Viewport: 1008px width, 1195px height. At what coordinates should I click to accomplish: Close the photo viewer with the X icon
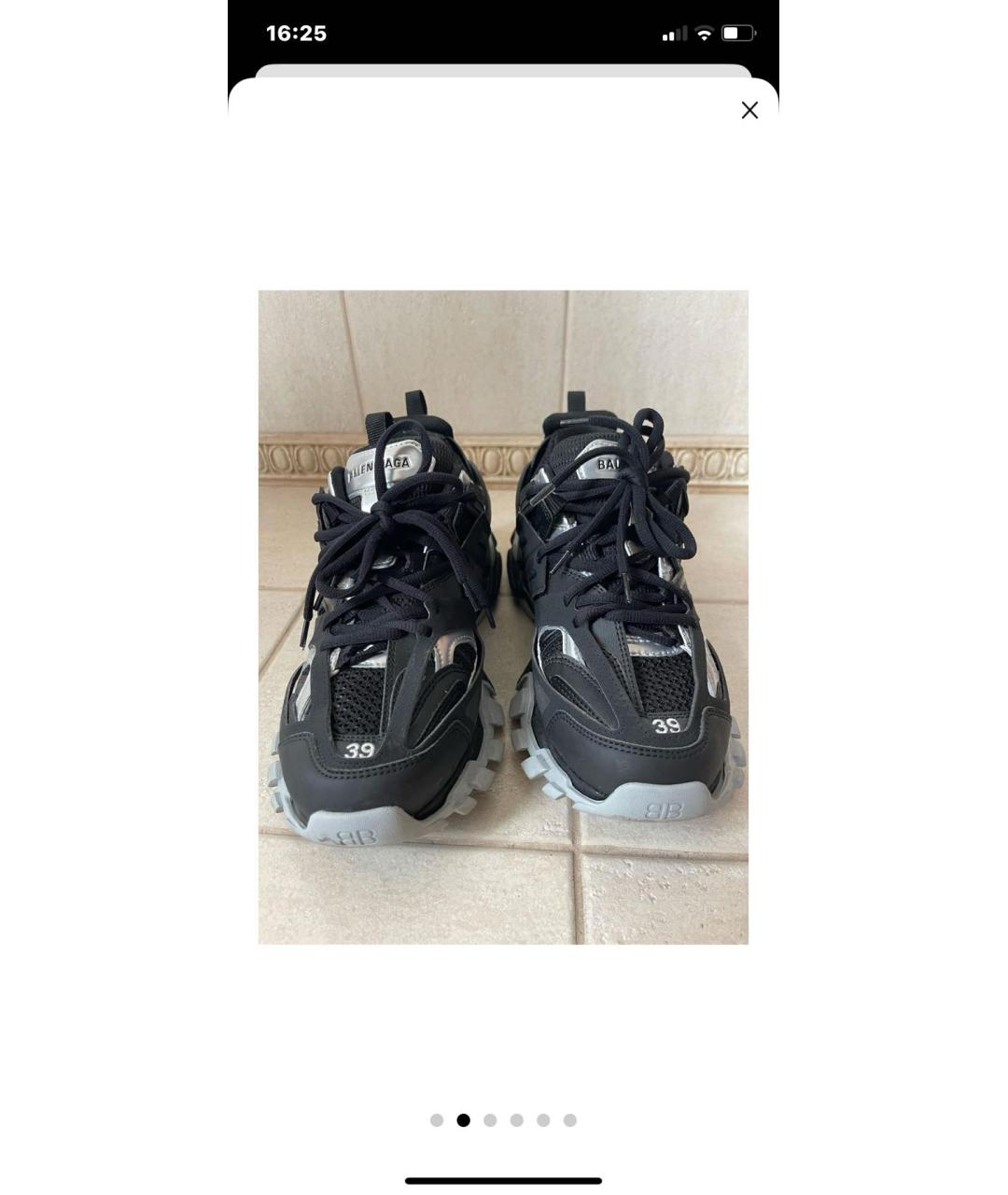pos(750,109)
